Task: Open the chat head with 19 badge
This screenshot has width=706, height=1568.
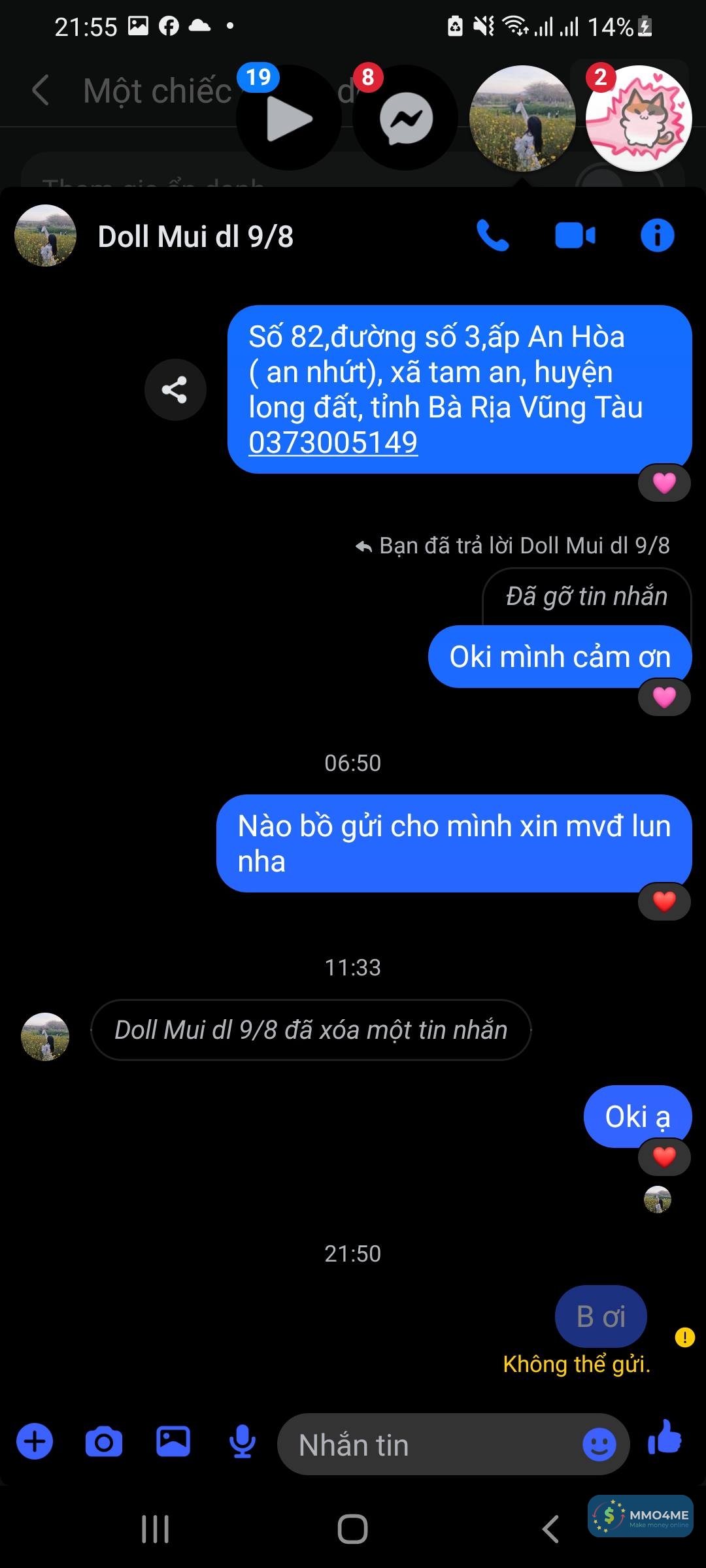Action: click(x=289, y=118)
